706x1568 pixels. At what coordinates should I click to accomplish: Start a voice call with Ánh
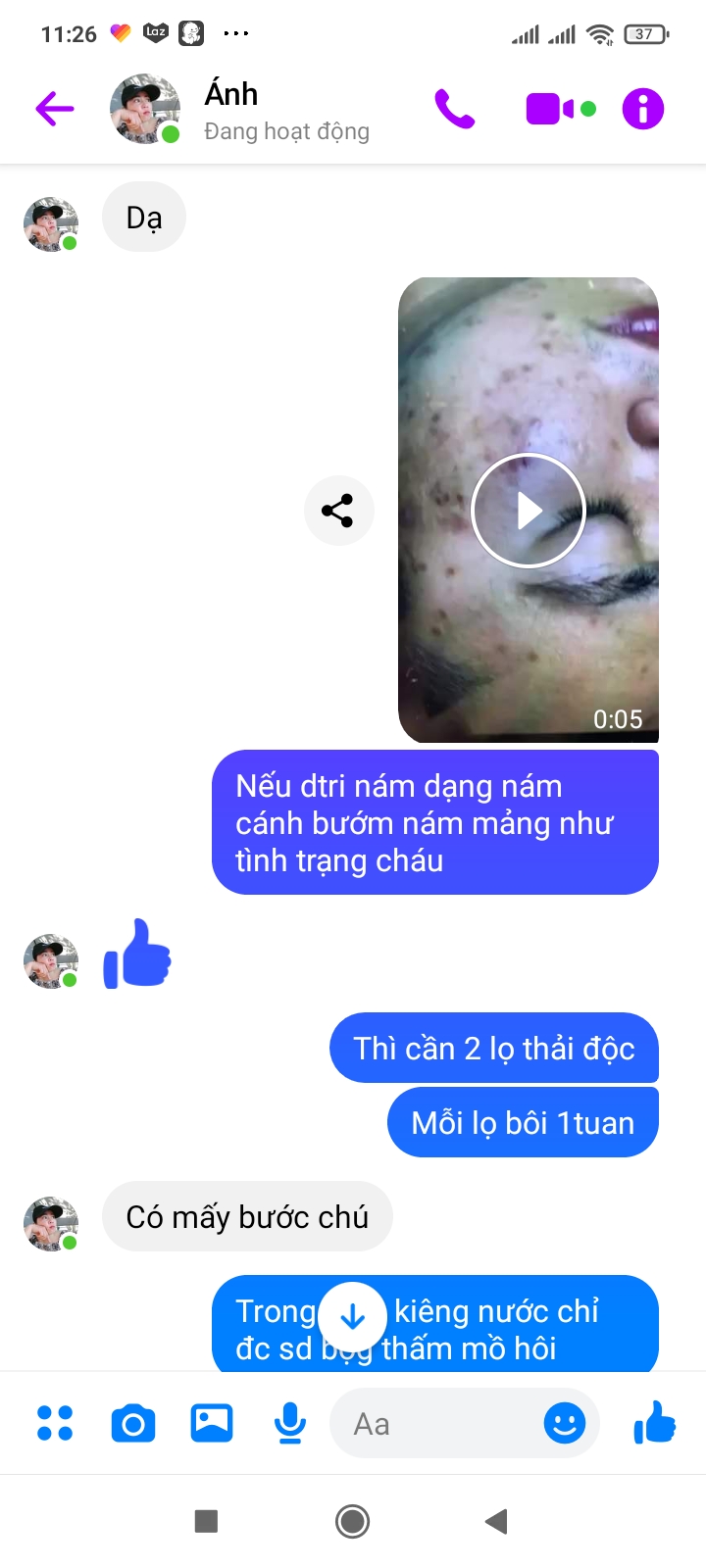454,109
